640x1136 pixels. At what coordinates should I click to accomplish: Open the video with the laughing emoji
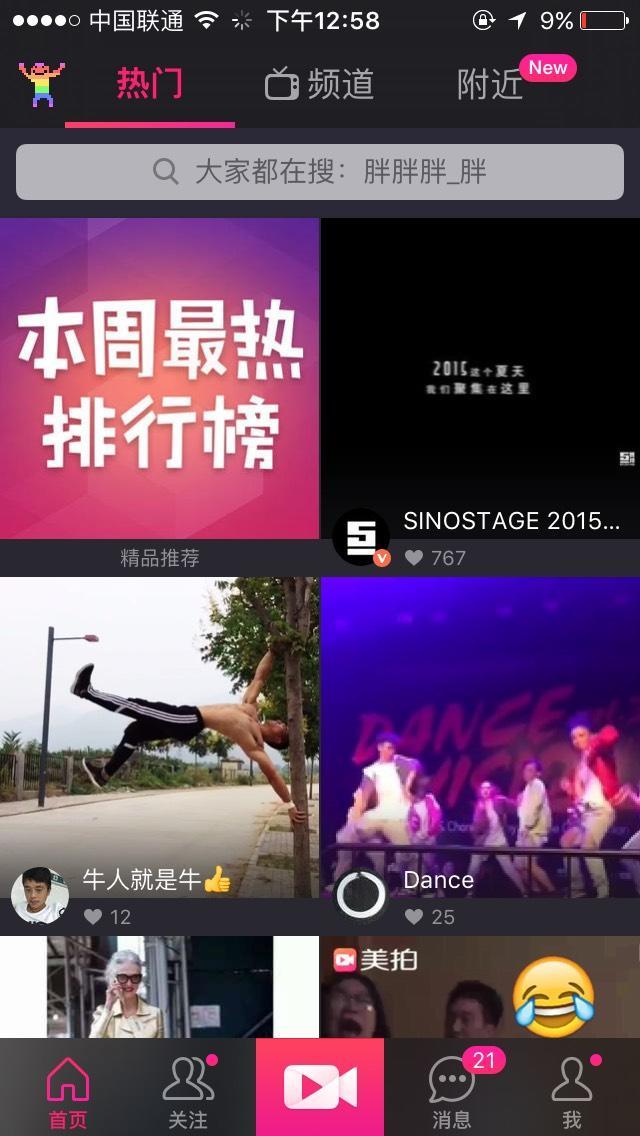(480, 988)
